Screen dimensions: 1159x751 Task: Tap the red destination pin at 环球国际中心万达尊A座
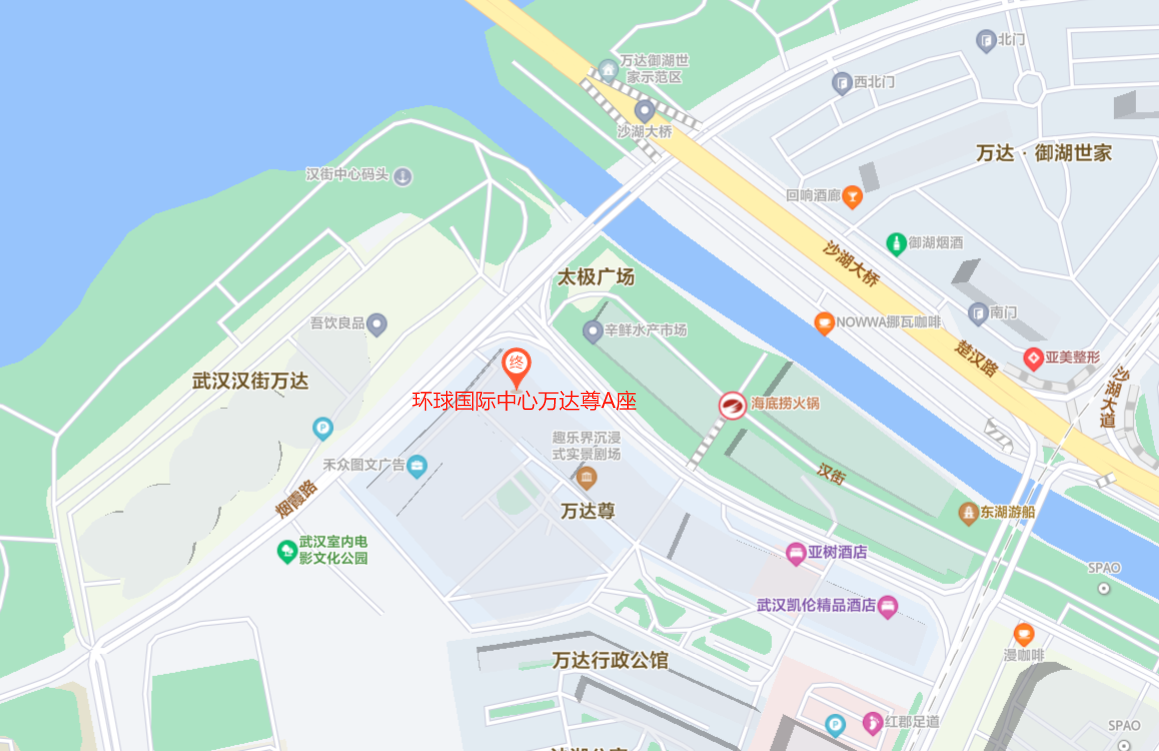516,364
